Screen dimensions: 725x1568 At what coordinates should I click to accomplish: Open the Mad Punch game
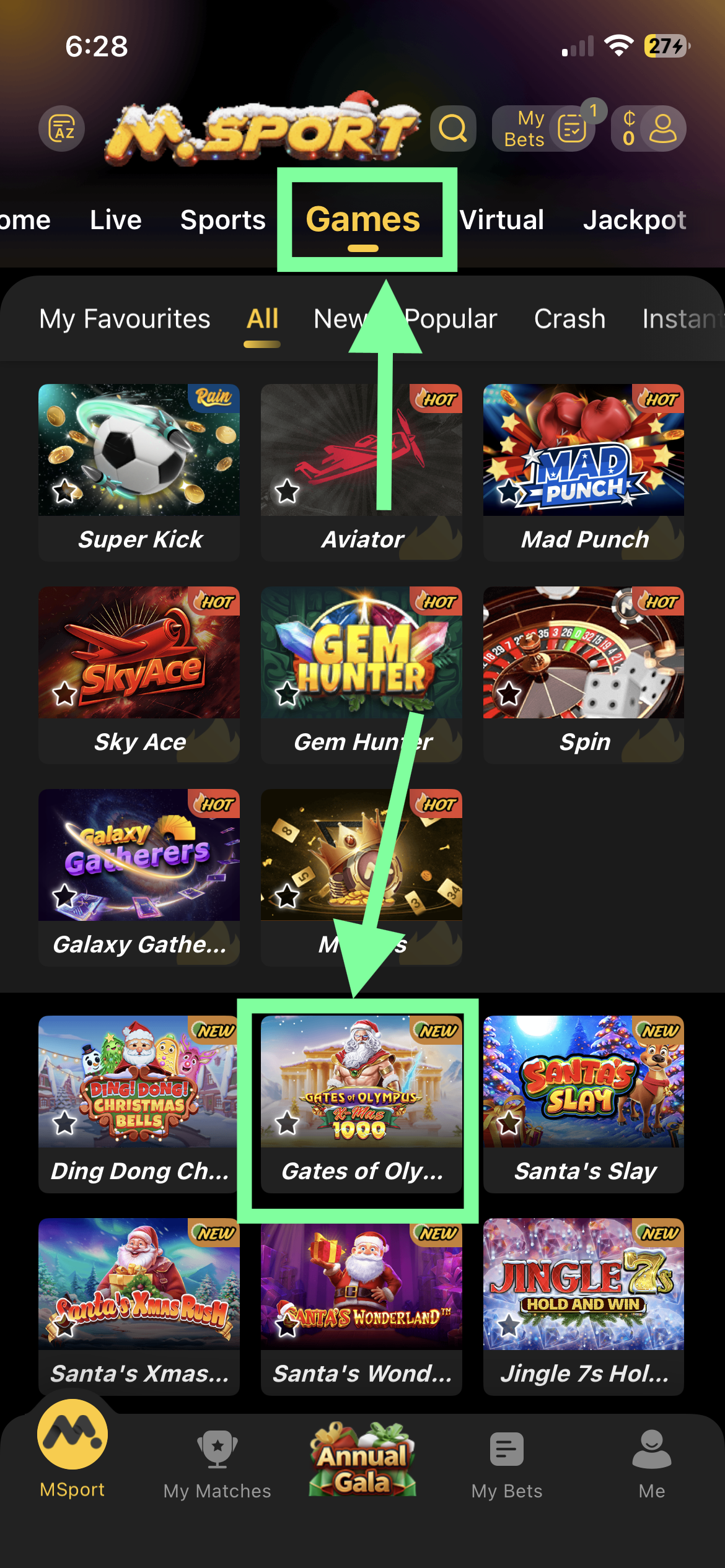pos(583,471)
